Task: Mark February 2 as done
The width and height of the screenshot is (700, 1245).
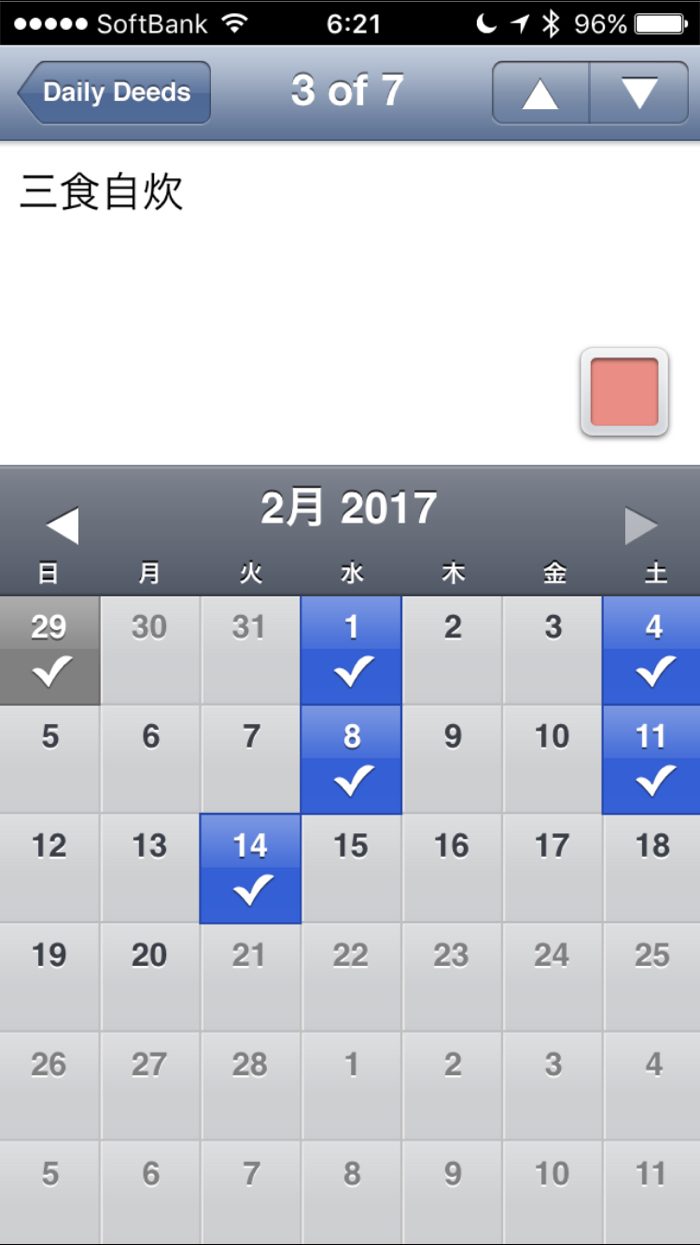Action: click(x=452, y=651)
